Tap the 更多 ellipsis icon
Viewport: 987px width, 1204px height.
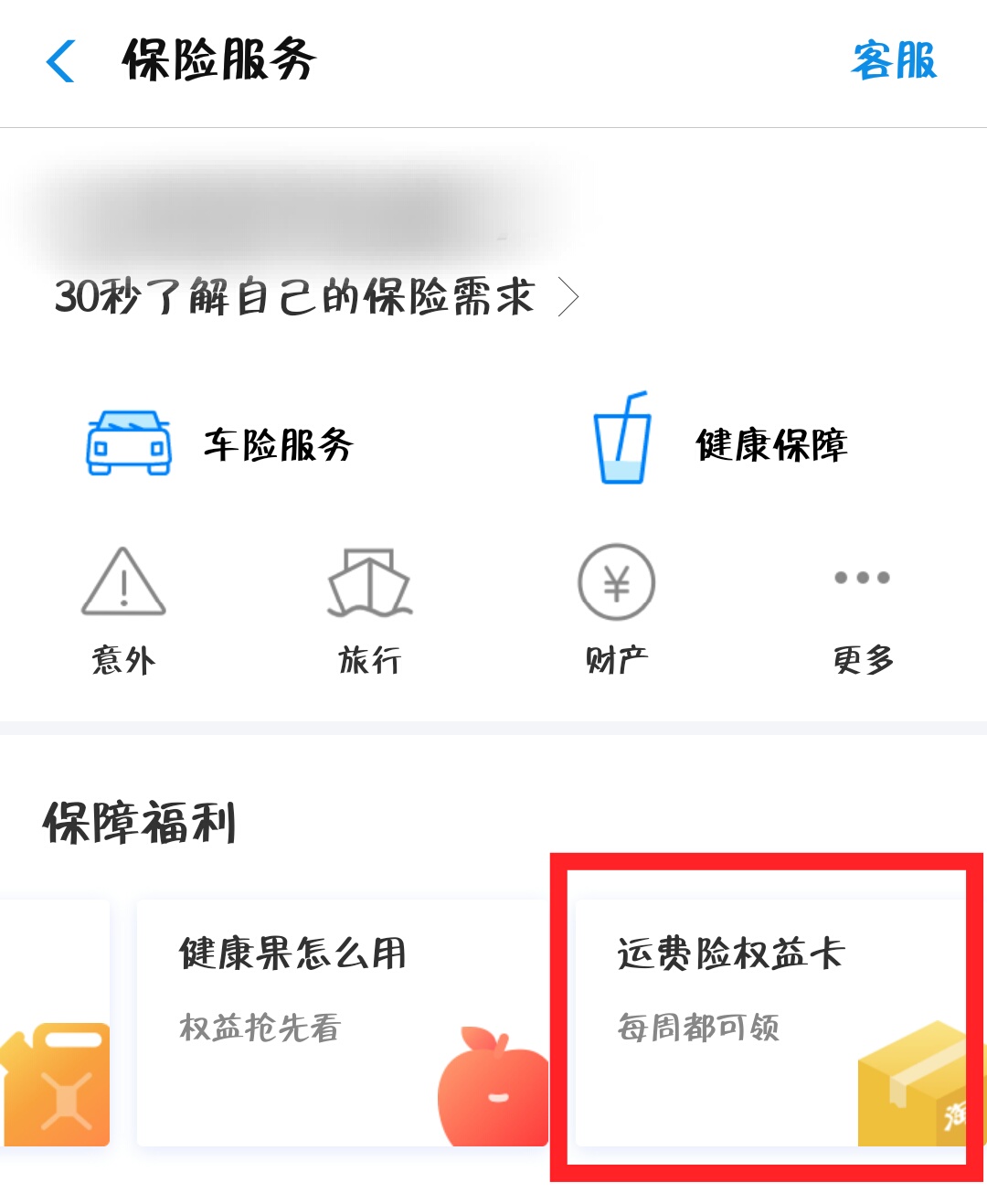click(x=860, y=577)
